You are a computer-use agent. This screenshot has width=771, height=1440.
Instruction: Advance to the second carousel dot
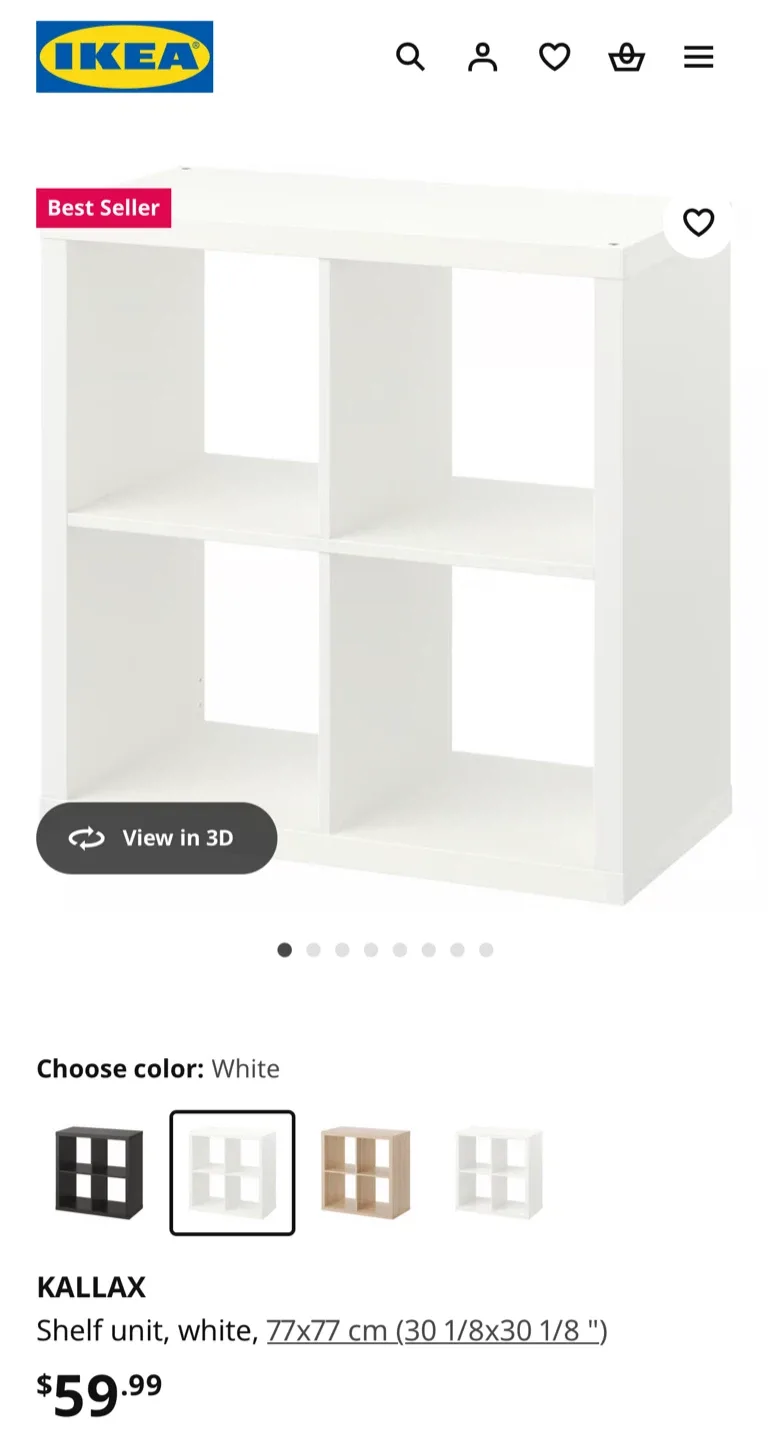tap(313, 950)
